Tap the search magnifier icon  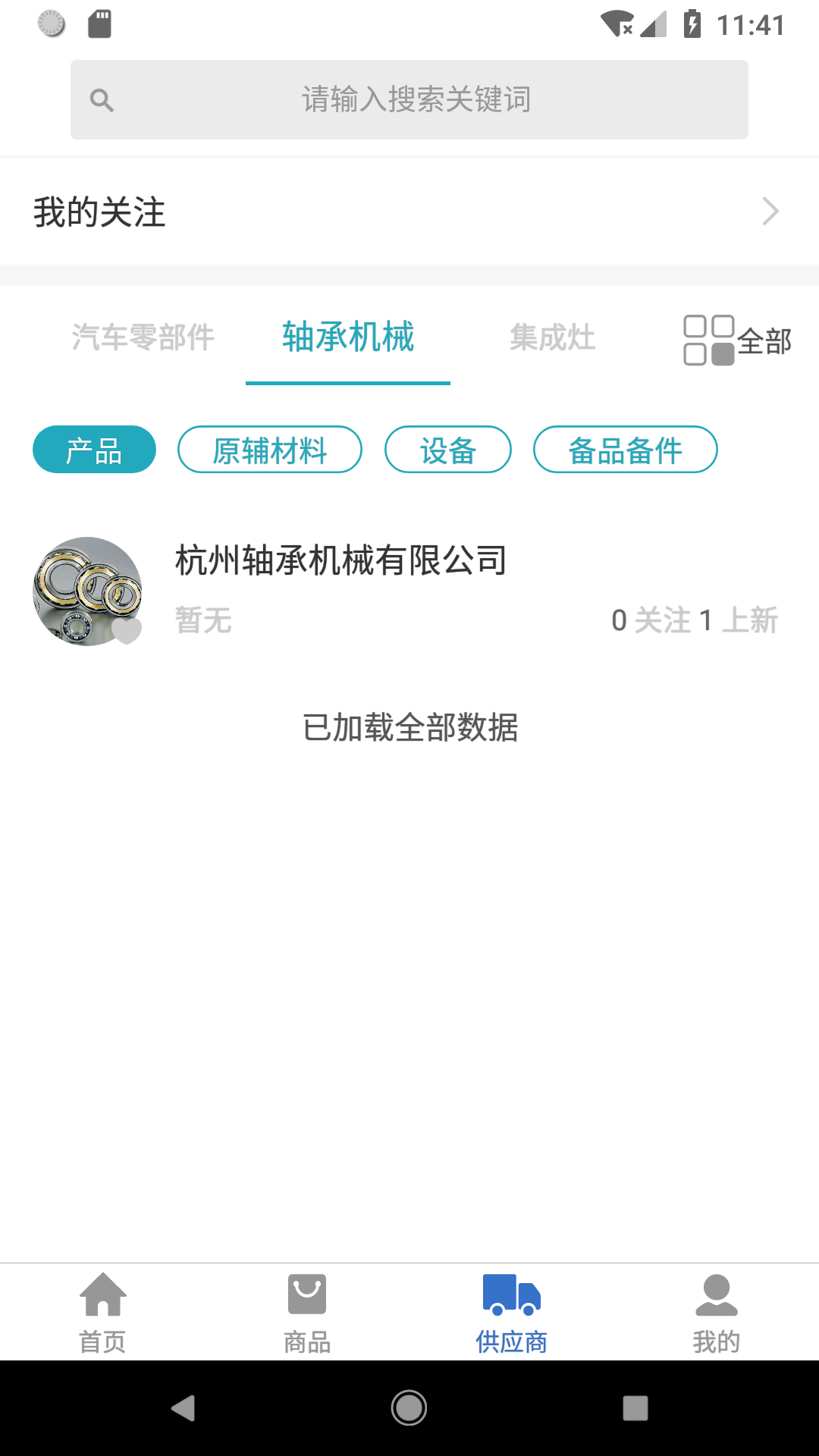point(102,99)
